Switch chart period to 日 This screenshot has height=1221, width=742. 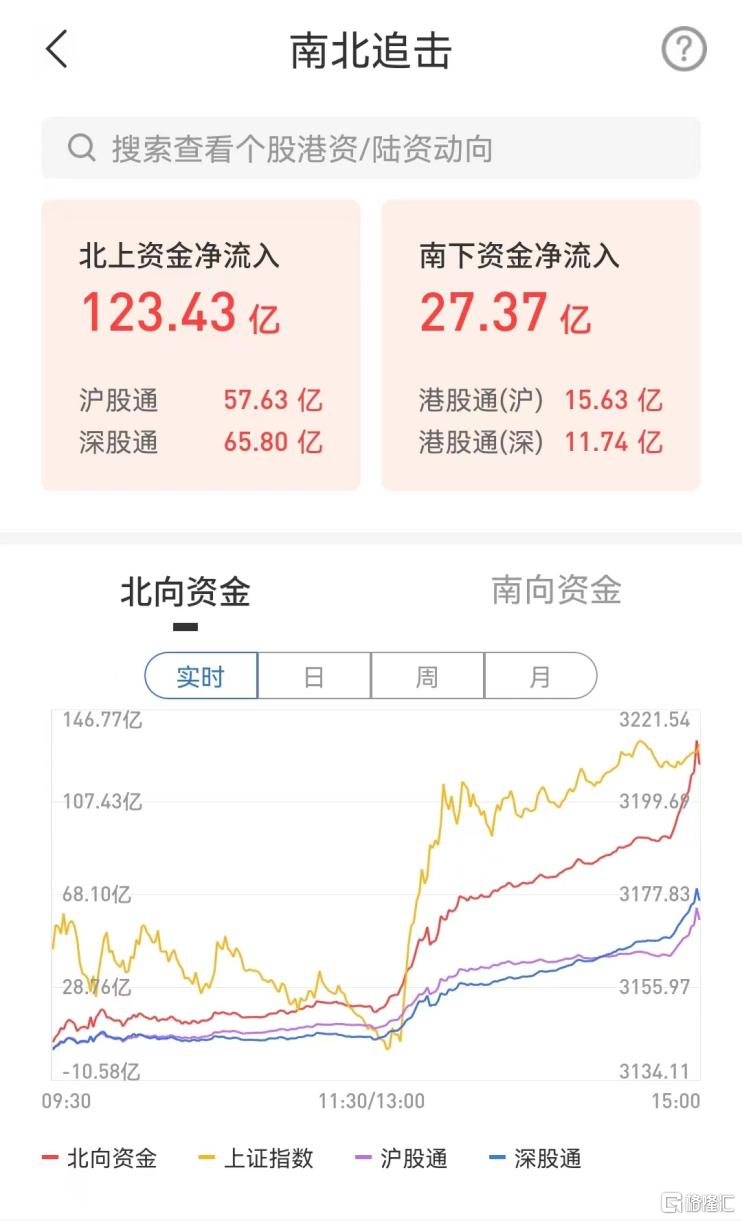click(x=314, y=676)
